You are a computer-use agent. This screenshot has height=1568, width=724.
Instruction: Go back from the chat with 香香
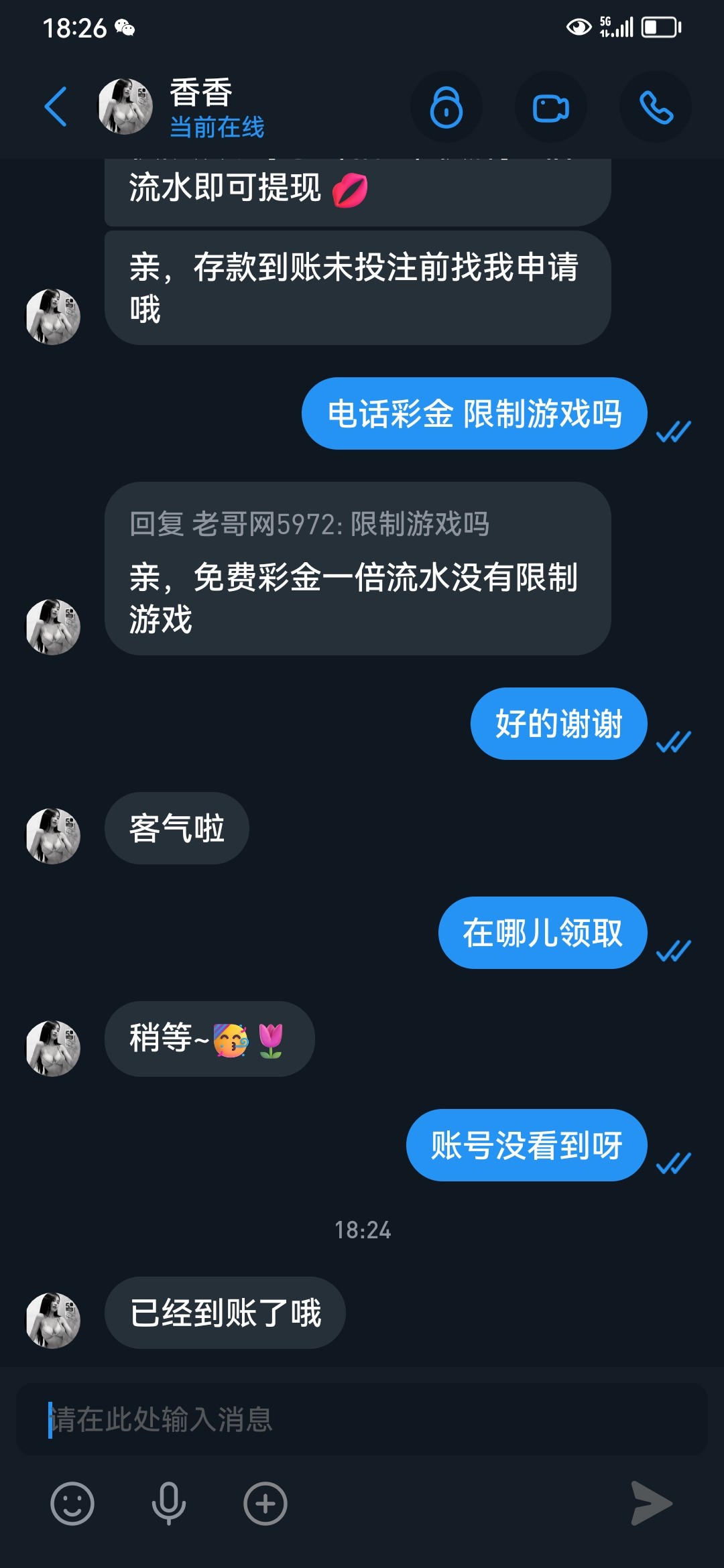pos(56,107)
